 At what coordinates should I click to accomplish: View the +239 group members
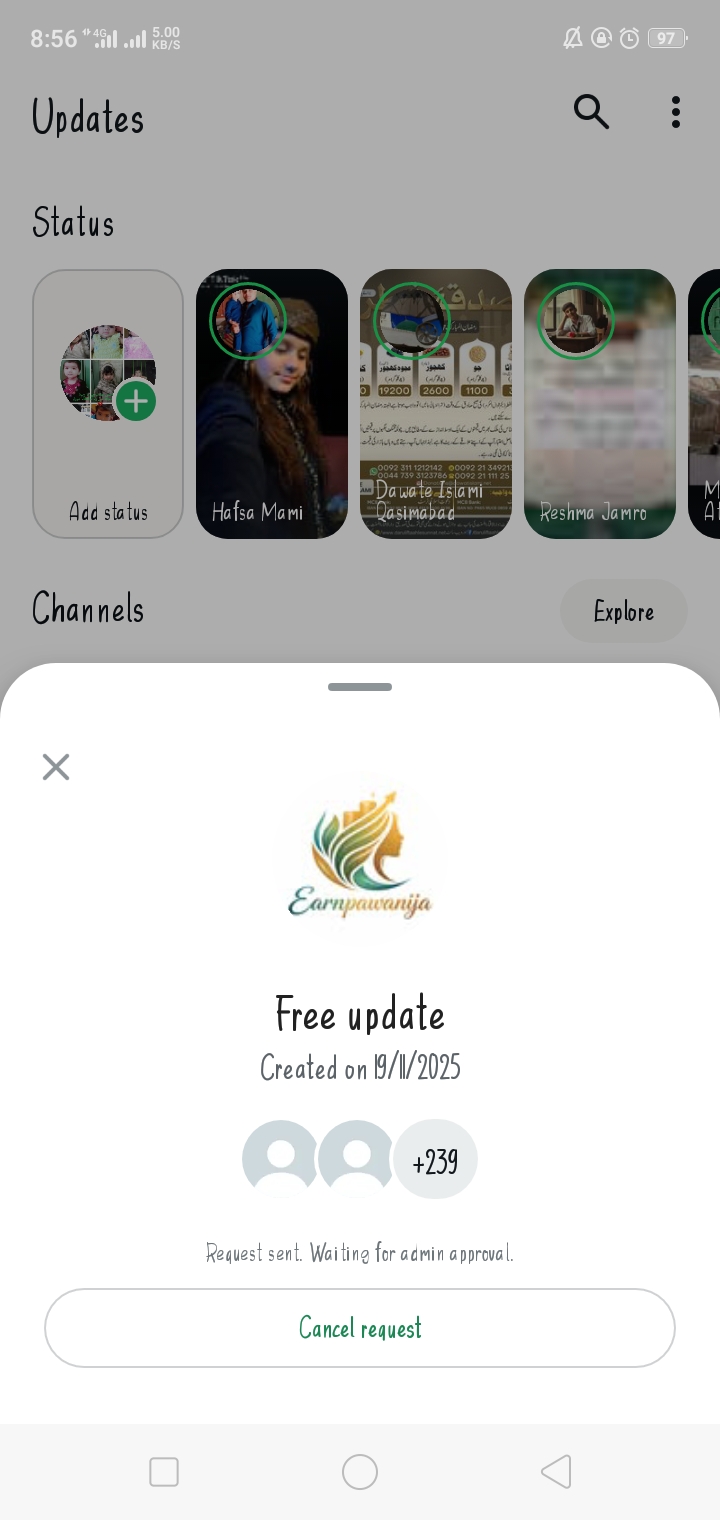point(435,1160)
